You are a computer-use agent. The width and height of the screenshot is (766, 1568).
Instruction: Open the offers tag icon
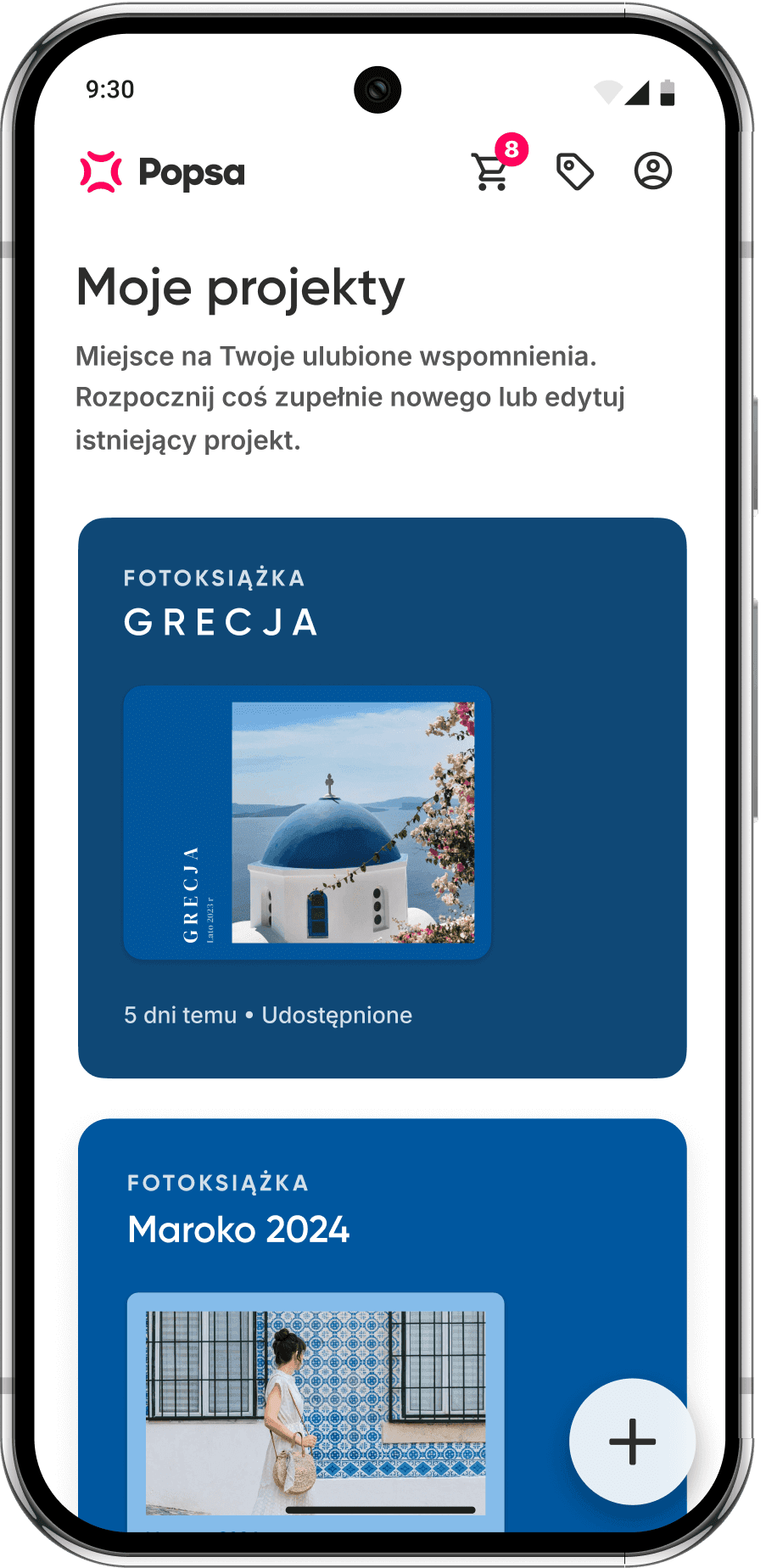click(x=574, y=171)
